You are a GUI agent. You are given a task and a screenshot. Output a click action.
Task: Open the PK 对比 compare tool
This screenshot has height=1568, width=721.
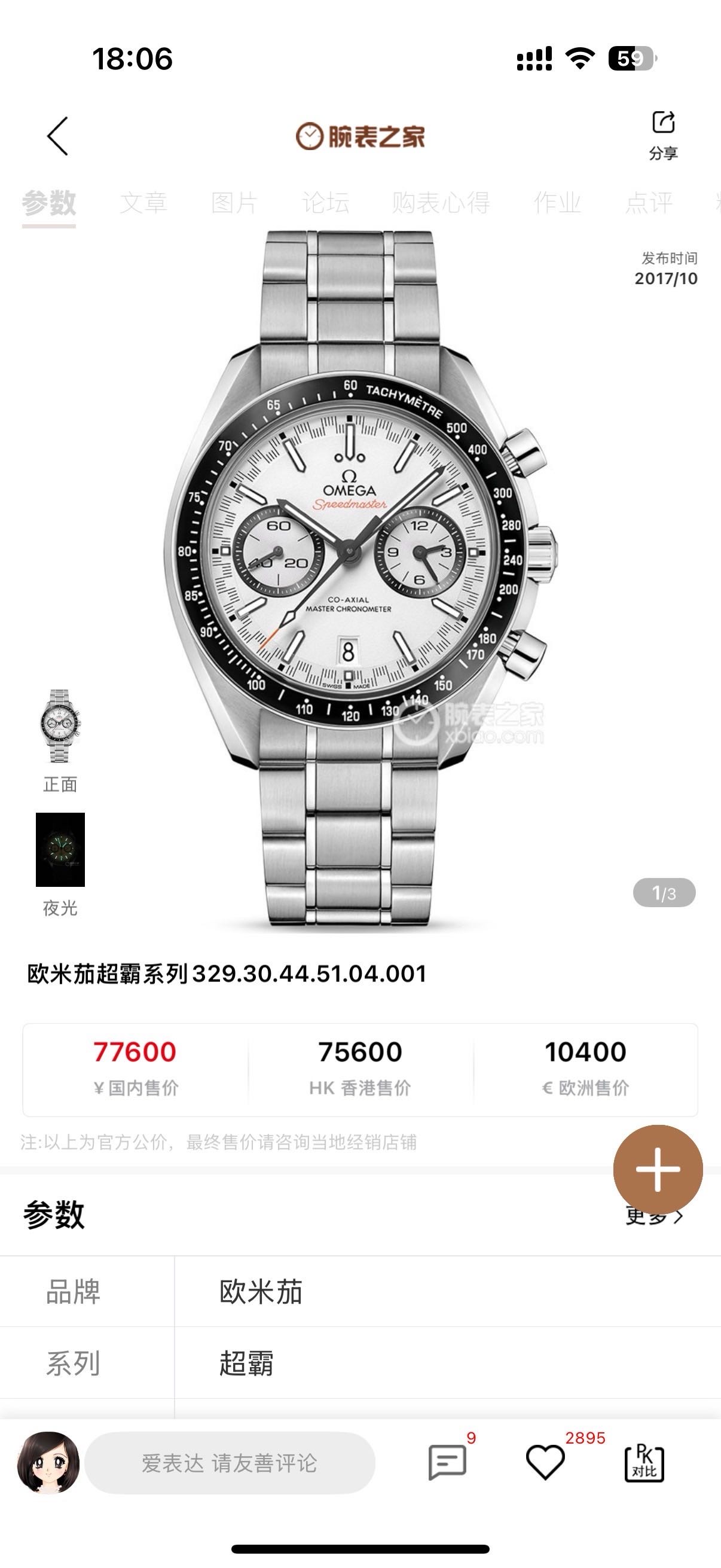coord(644,1463)
